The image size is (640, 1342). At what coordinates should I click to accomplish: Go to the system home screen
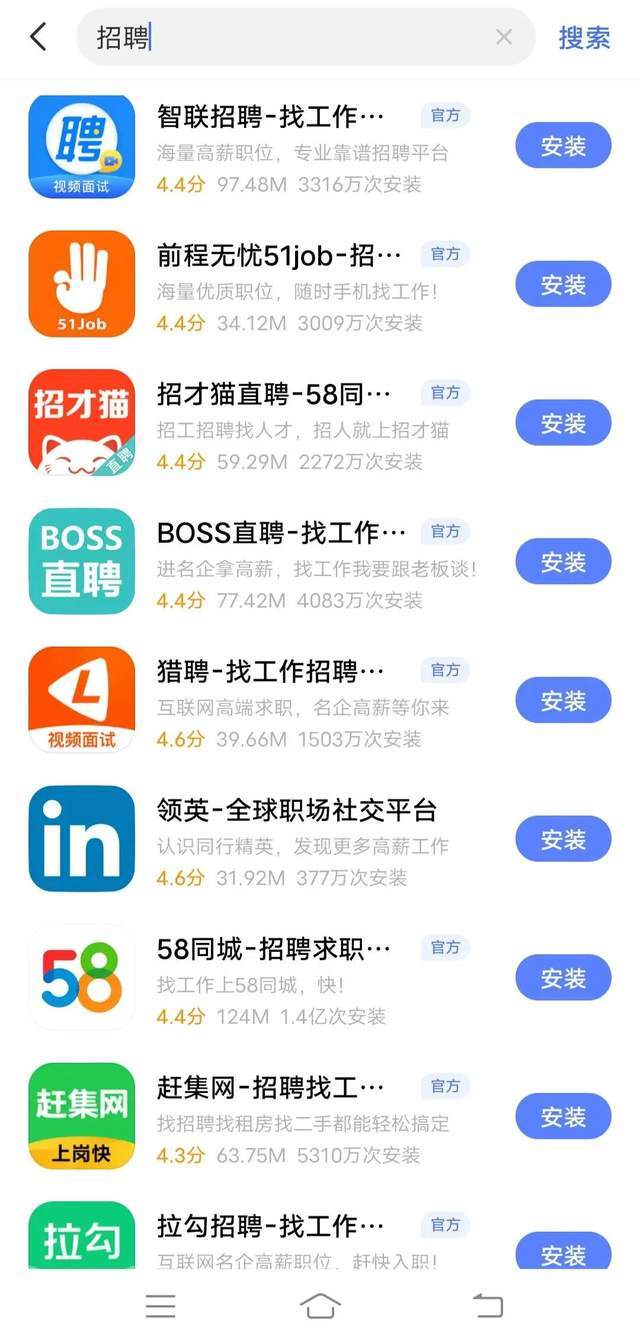pyautogui.click(x=320, y=1305)
